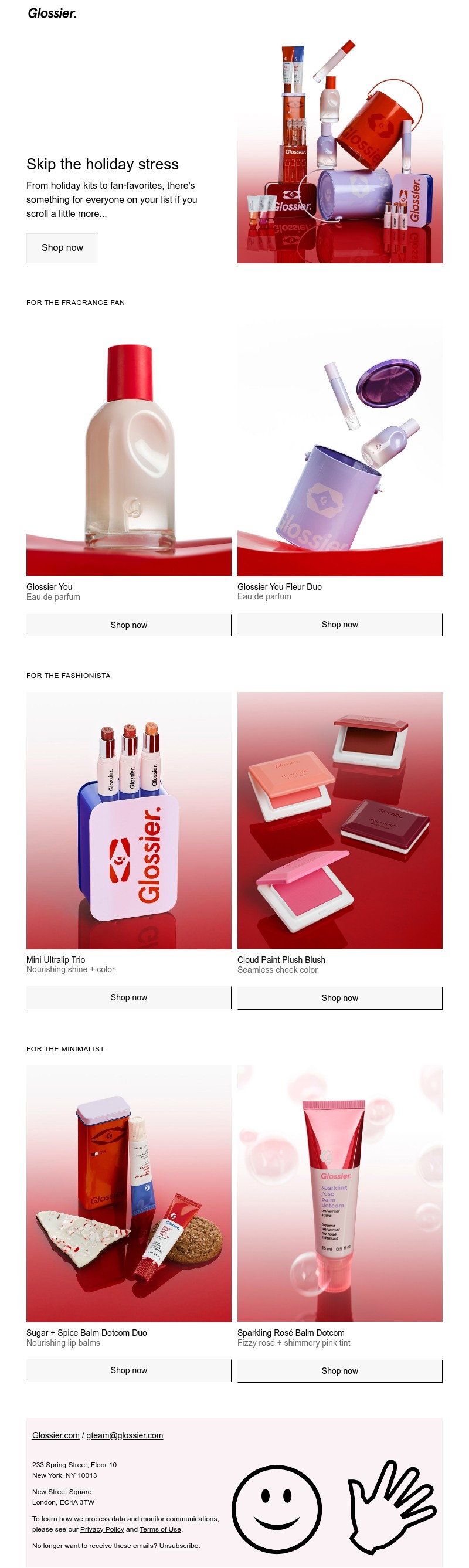Image resolution: width=469 pixels, height=1568 pixels.
Task: Shop now for Glossier You Fleur Duo
Action: click(x=339, y=624)
